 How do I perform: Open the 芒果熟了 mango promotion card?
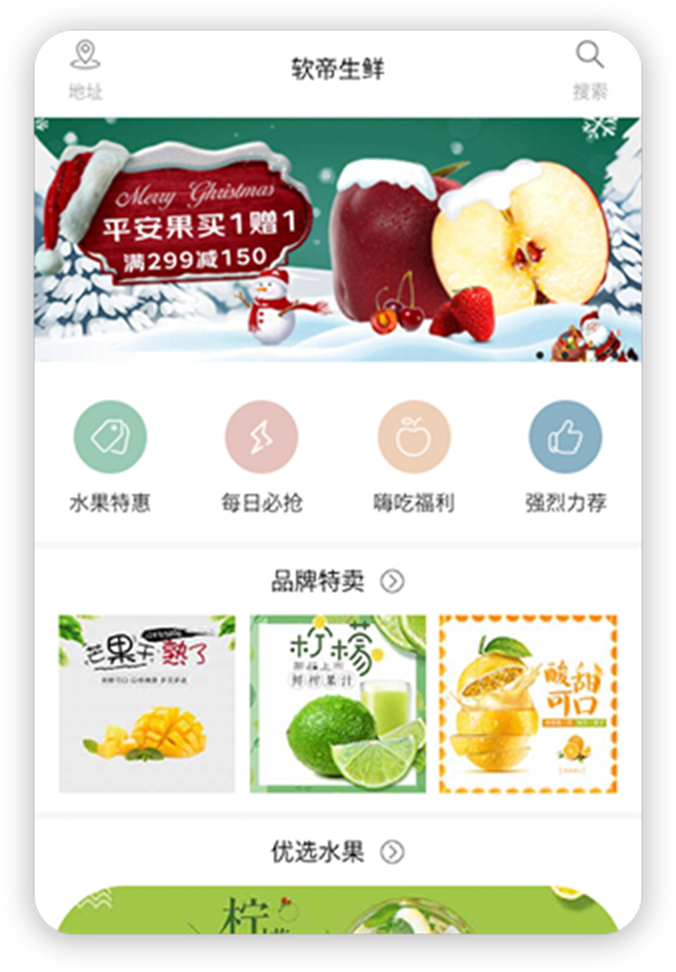[x=147, y=703]
